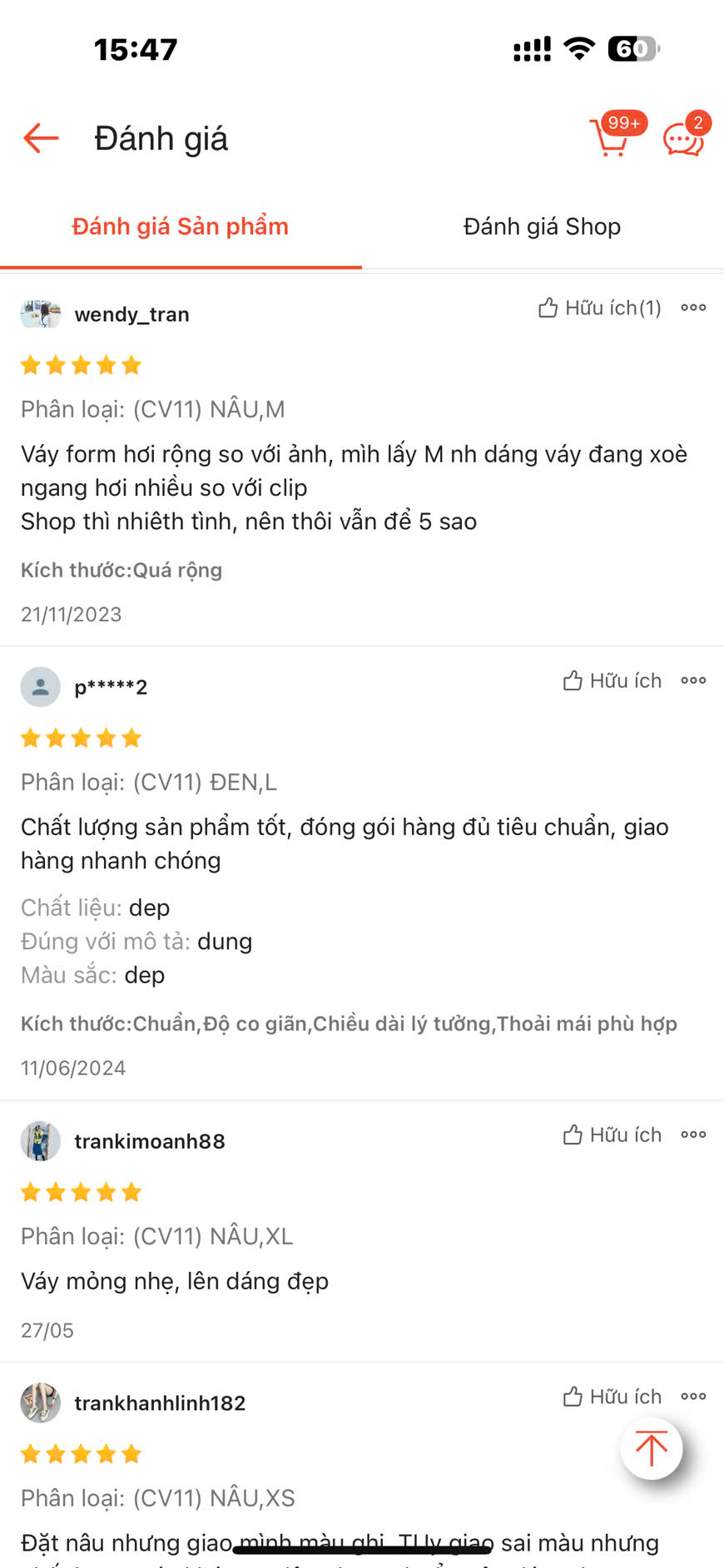Open the shopping cart
The width and height of the screenshot is (724, 1568).
pyautogui.click(x=612, y=138)
